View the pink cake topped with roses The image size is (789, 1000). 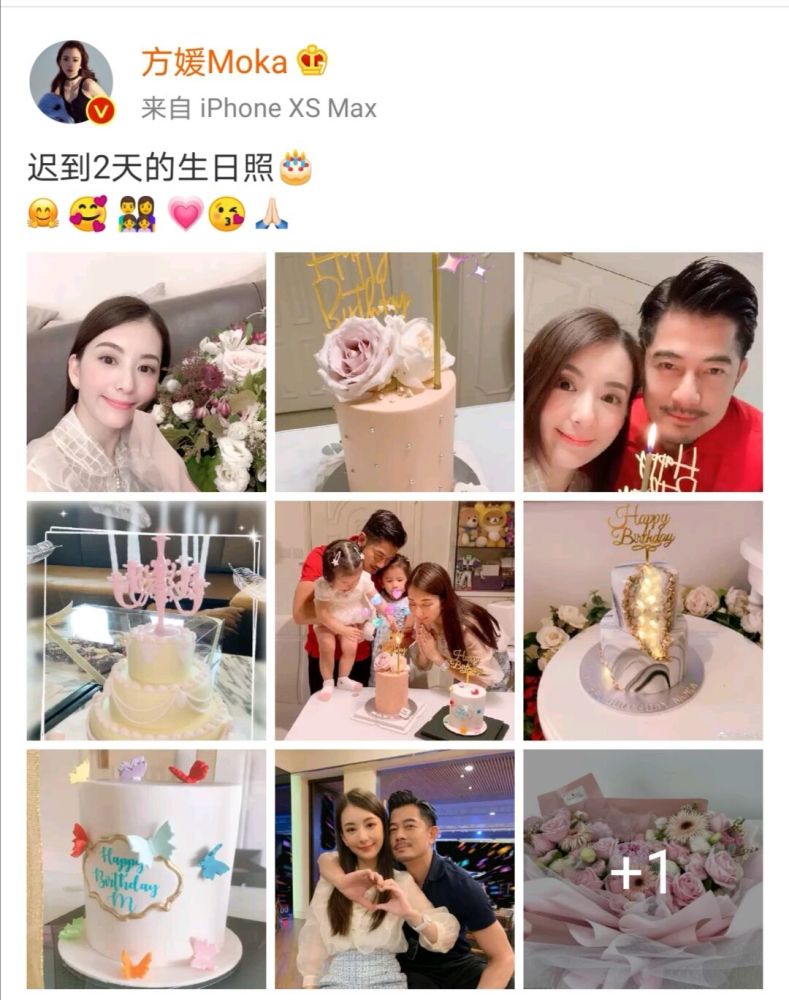click(395, 372)
